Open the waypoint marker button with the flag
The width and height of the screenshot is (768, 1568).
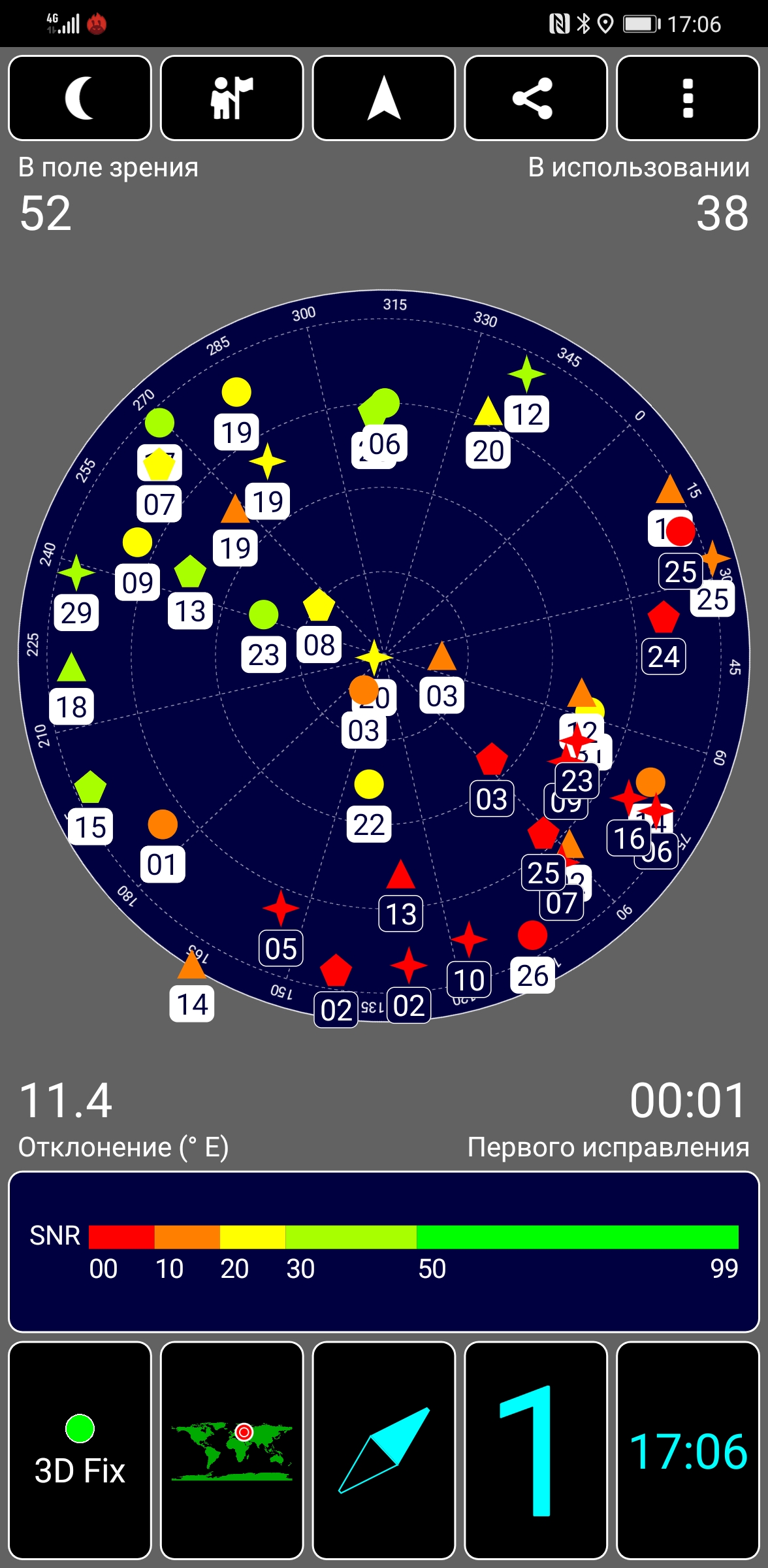pyautogui.click(x=232, y=98)
